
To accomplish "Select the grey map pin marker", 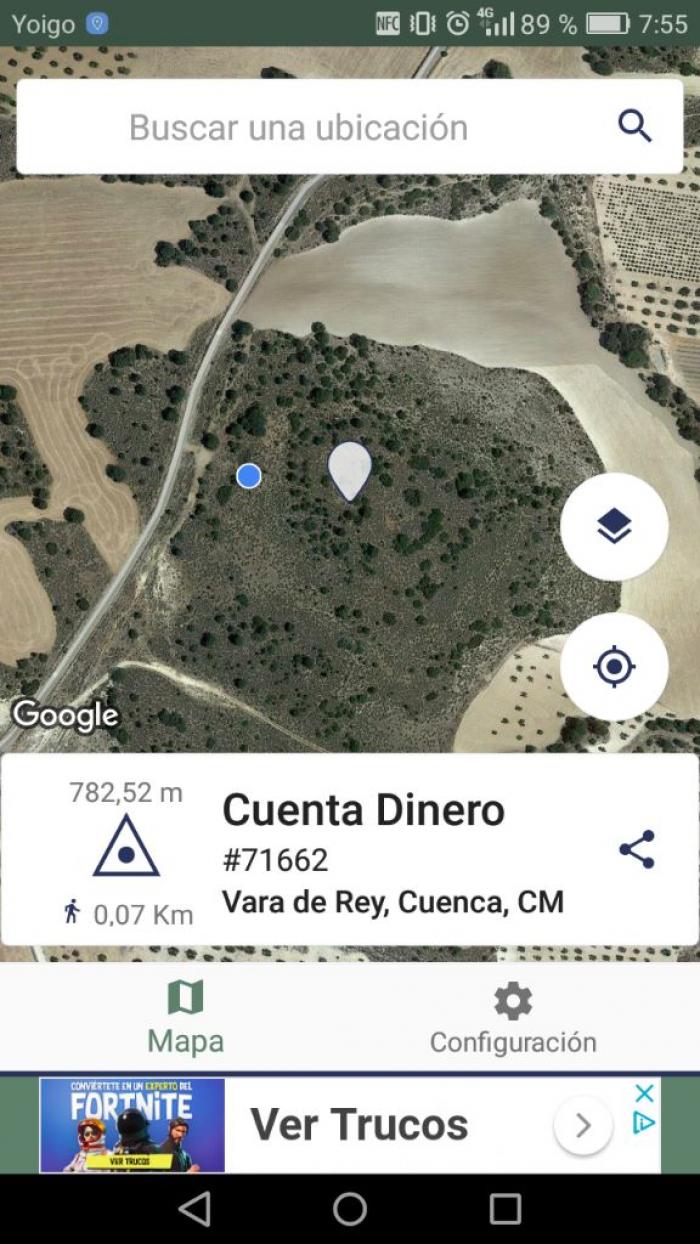I will click(350, 471).
